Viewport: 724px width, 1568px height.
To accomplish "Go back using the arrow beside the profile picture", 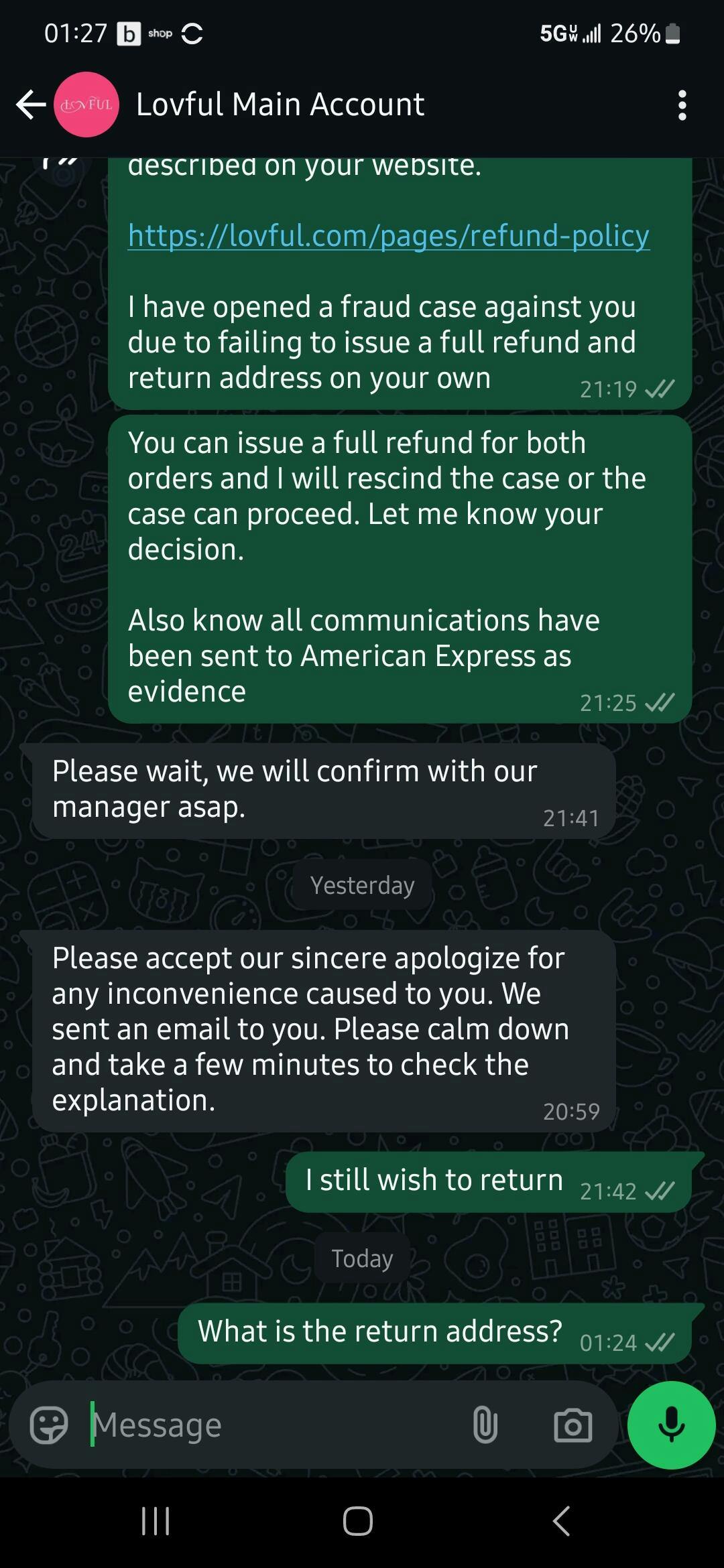I will [31, 105].
